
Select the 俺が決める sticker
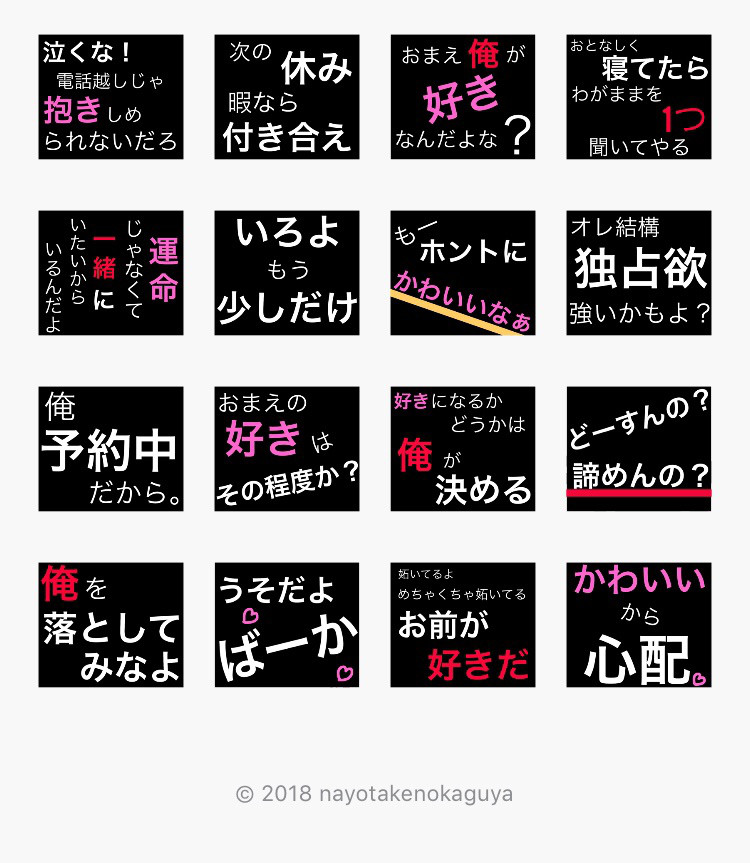(463, 449)
